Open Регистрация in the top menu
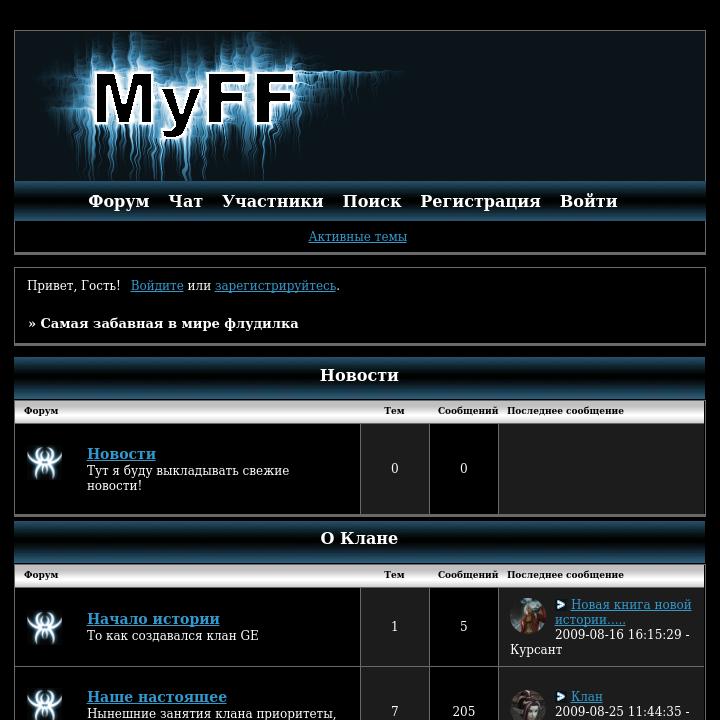This screenshot has height=720, width=720. tap(480, 201)
